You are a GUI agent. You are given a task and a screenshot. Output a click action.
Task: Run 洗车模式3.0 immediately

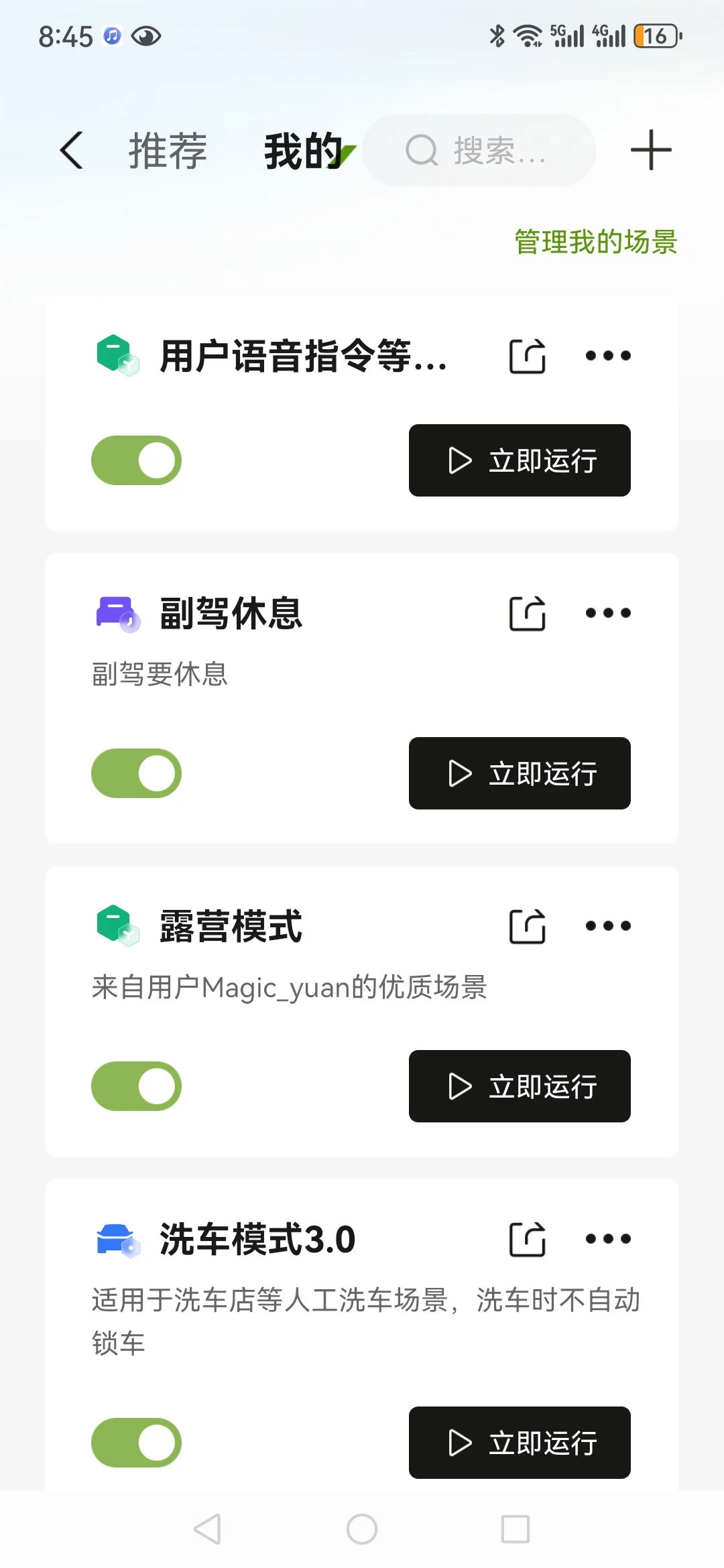coord(520,1443)
